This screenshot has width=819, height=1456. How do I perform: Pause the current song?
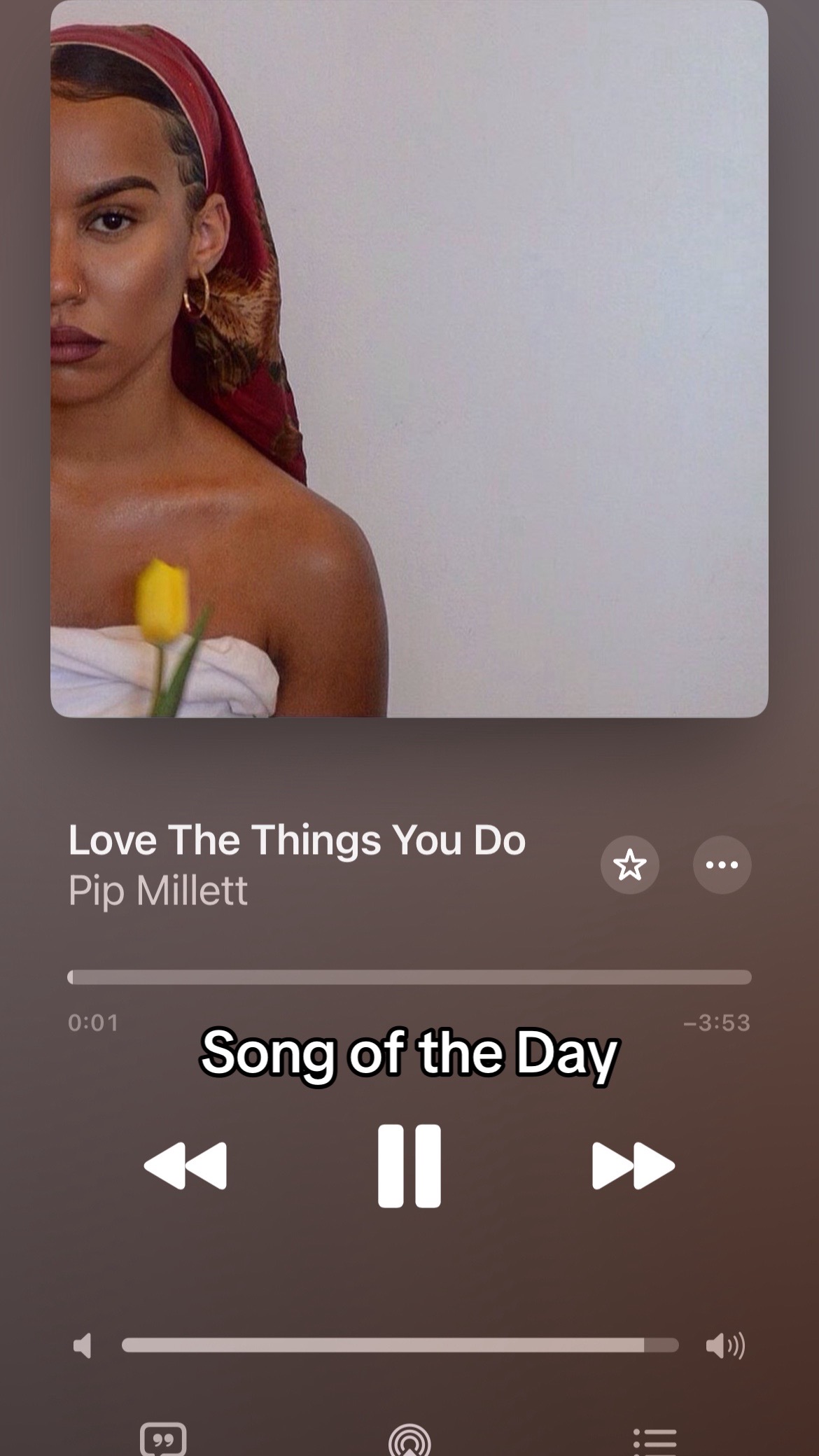click(x=409, y=1165)
